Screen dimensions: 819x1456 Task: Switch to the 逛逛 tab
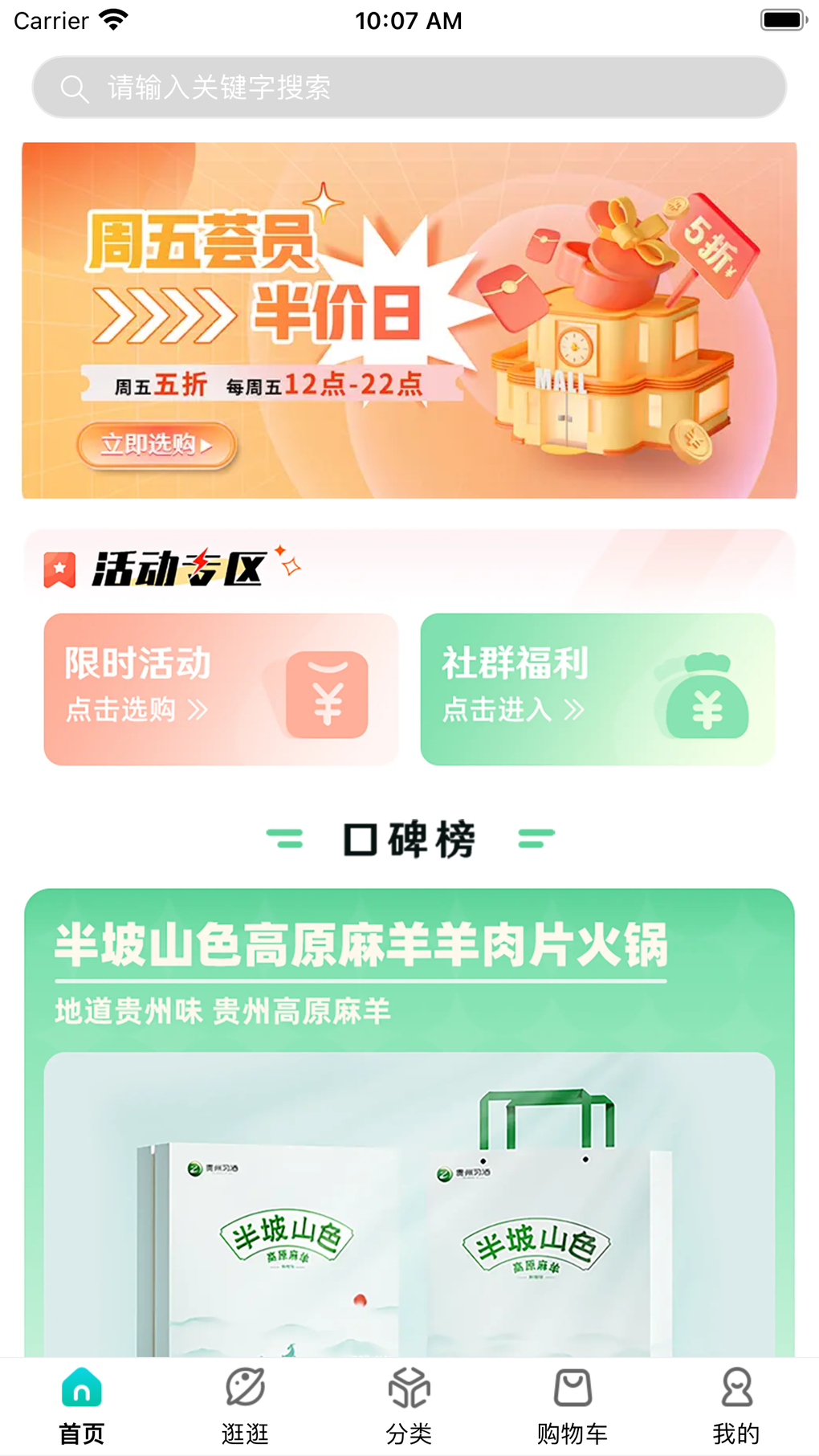point(246,1407)
